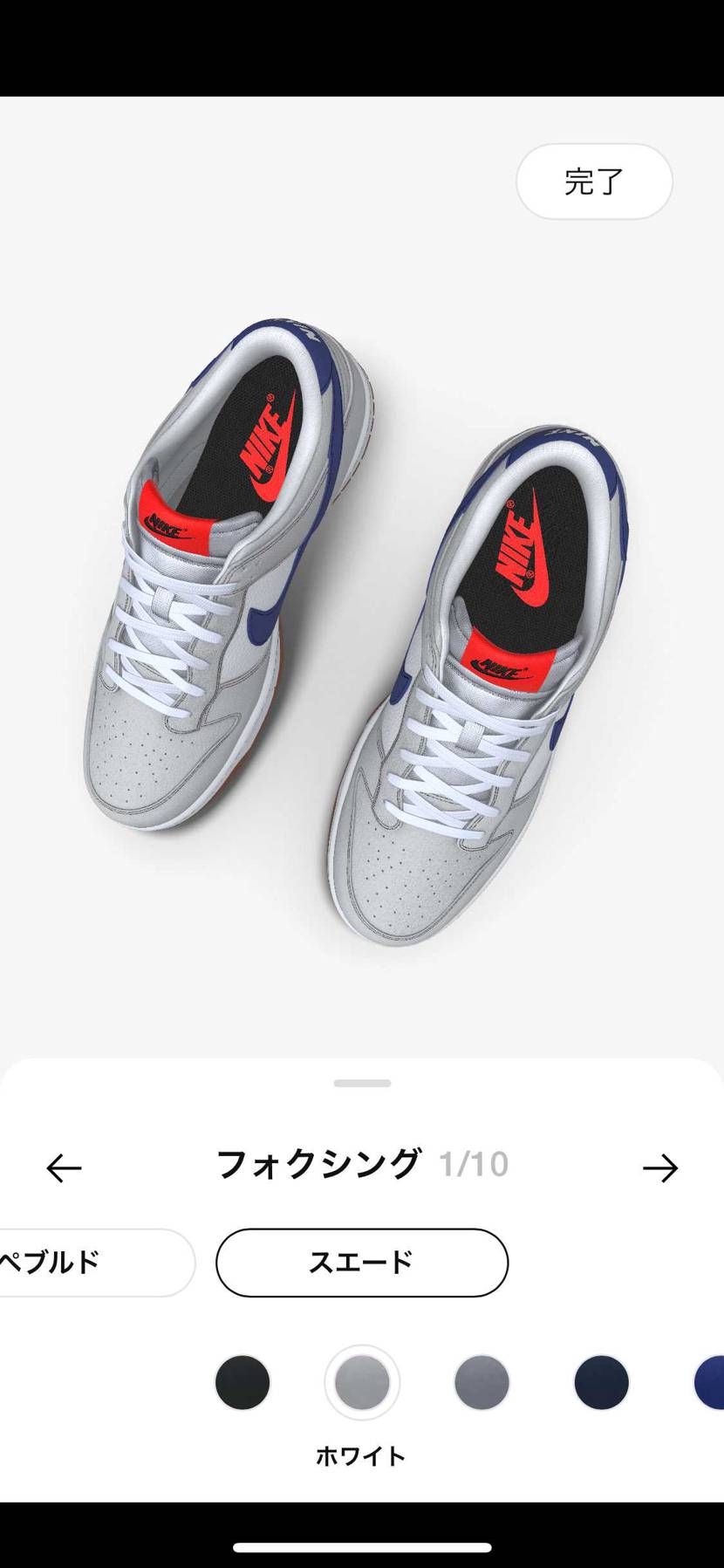Tap the bottom sheet drag handle
724x1568 pixels.
362,1083
